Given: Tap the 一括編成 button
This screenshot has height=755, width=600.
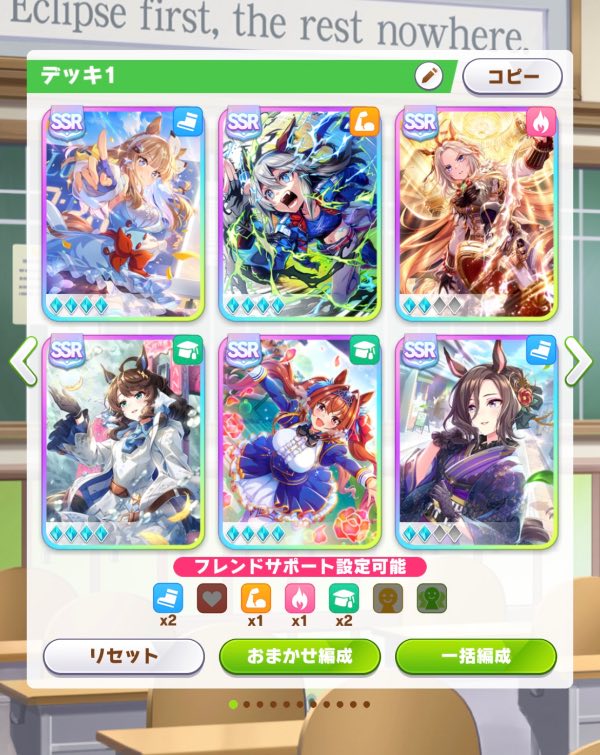Looking at the screenshot, I should (x=475, y=657).
